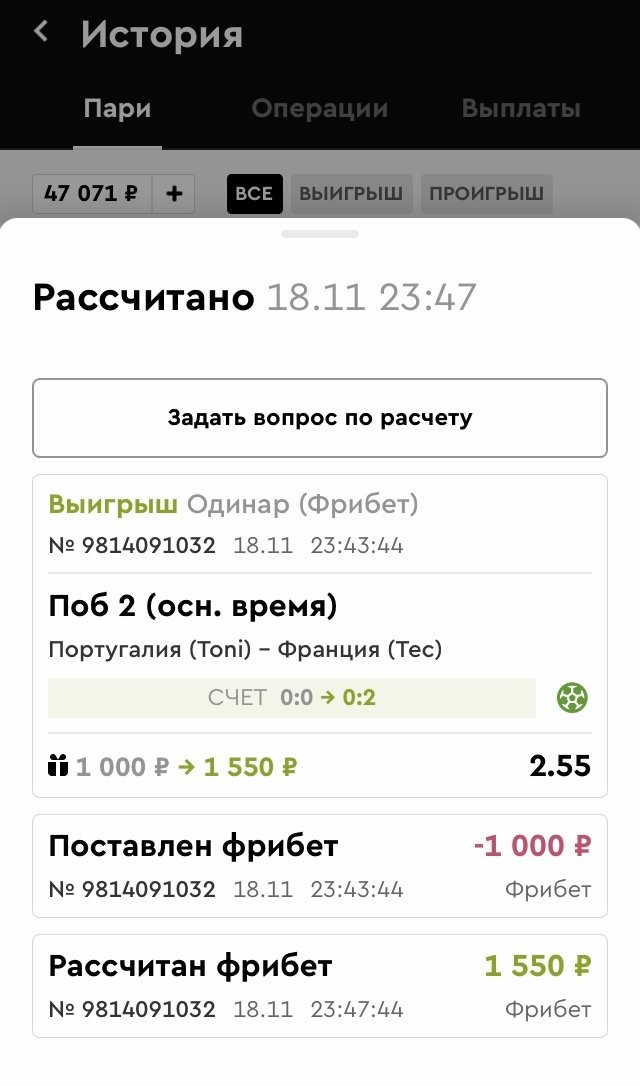Filter history by ПРОИГРЫШ
Image resolution: width=640 pixels, height=1086 pixels.
click(486, 194)
